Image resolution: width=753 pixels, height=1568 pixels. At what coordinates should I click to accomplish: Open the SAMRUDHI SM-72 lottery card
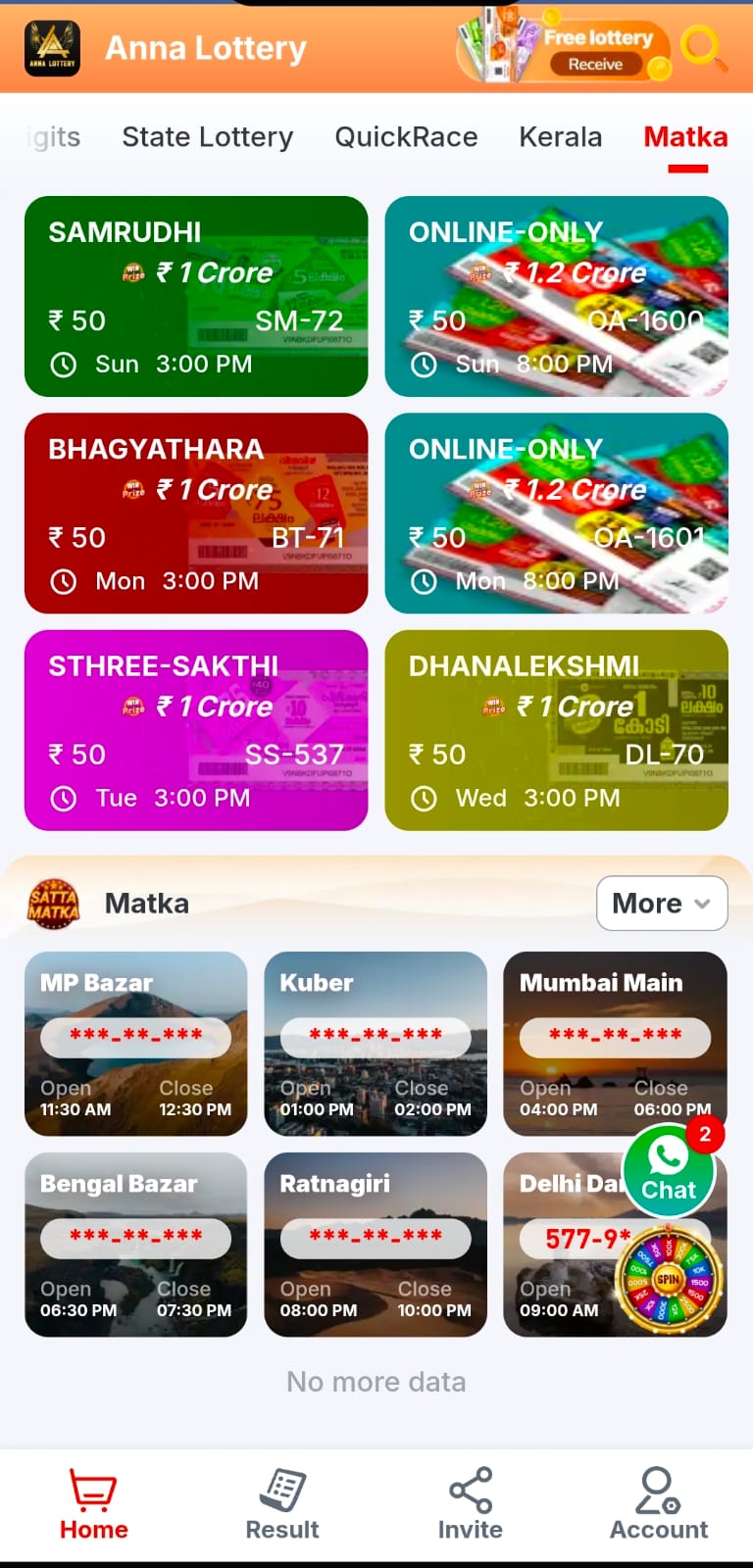[x=196, y=296]
